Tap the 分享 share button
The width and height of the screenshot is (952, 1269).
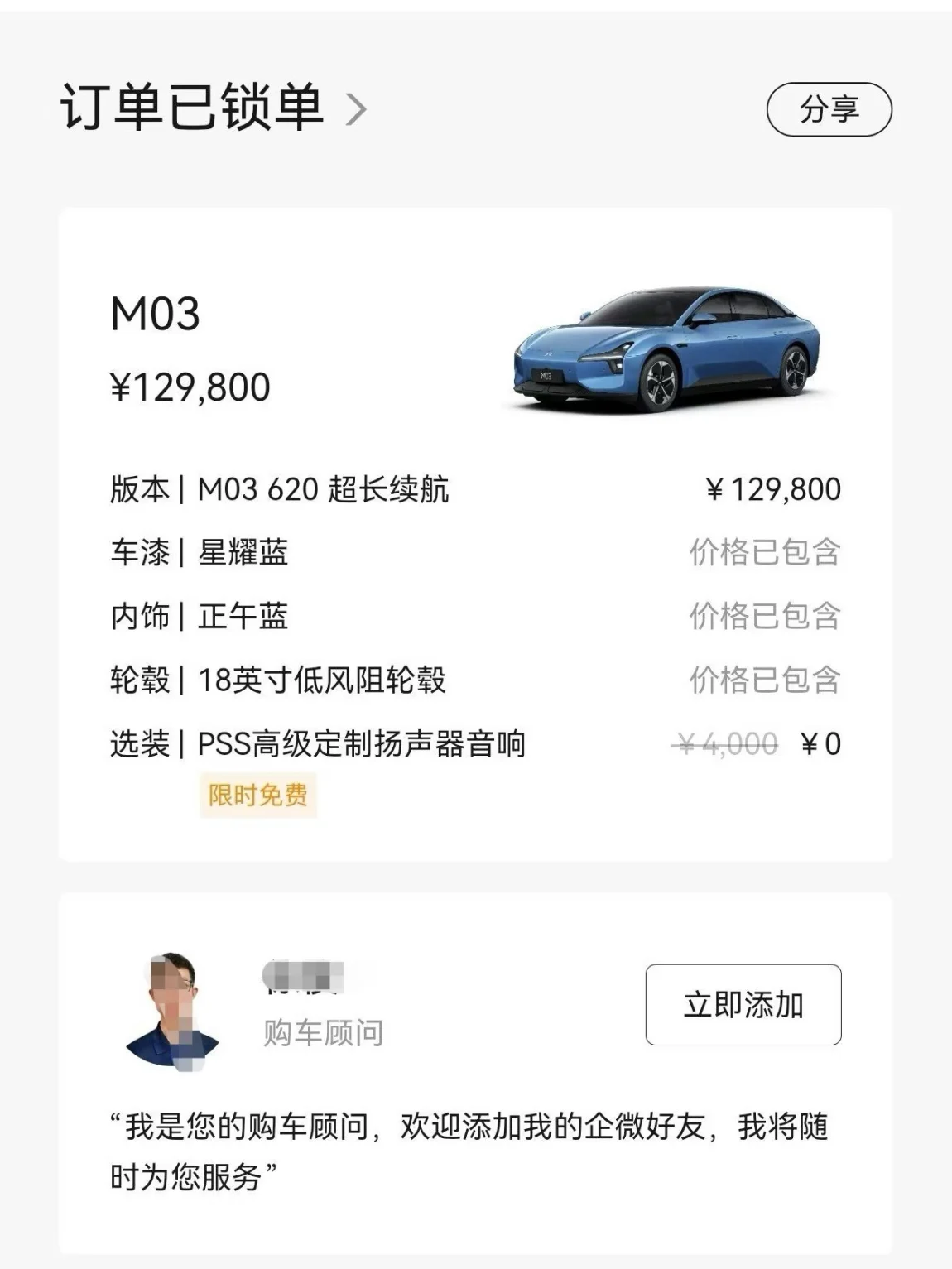(x=829, y=109)
